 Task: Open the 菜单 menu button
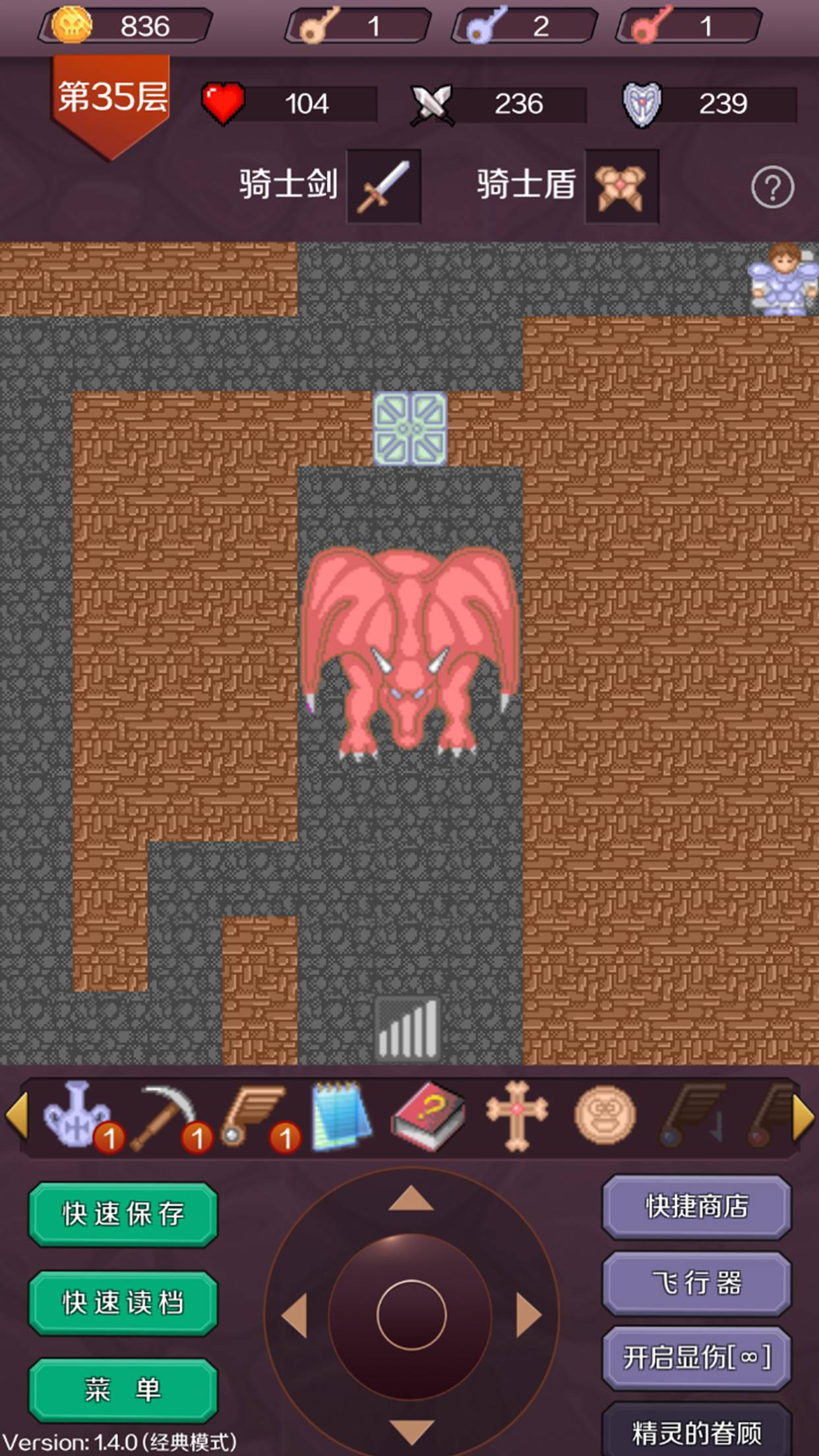[123, 1389]
